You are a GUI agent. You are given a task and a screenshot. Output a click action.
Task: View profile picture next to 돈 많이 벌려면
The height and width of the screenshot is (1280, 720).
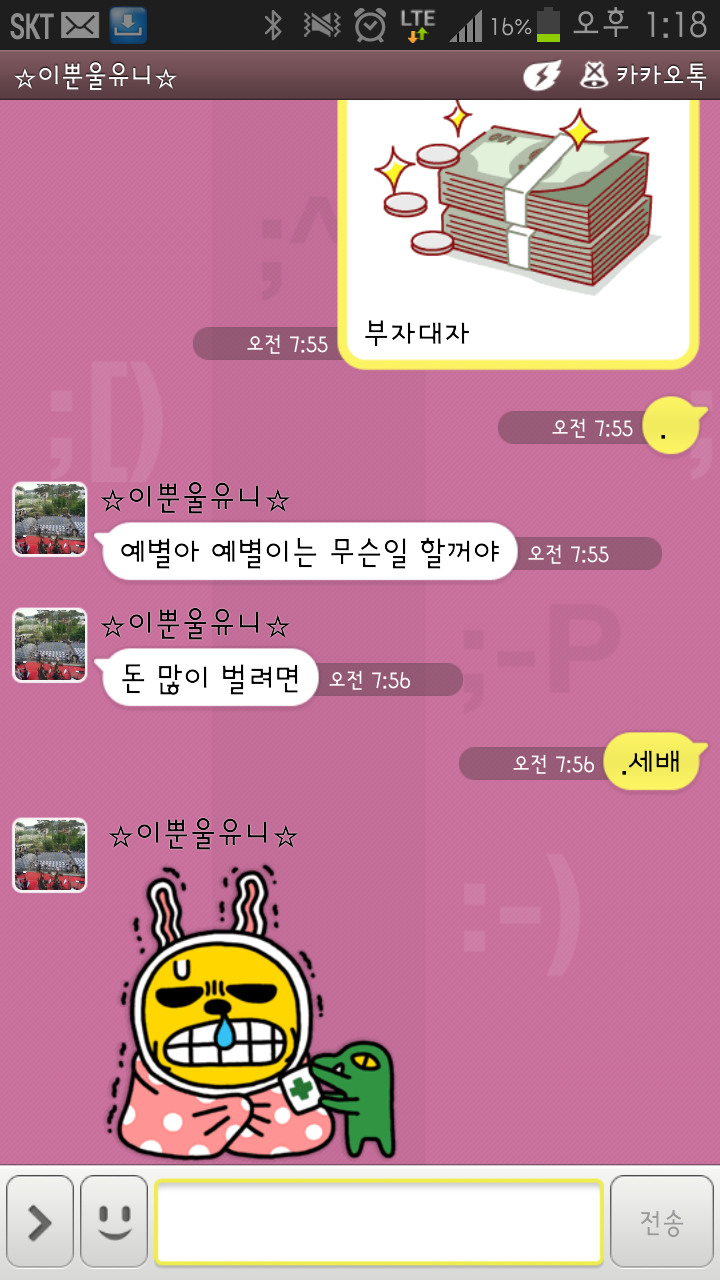click(x=49, y=645)
